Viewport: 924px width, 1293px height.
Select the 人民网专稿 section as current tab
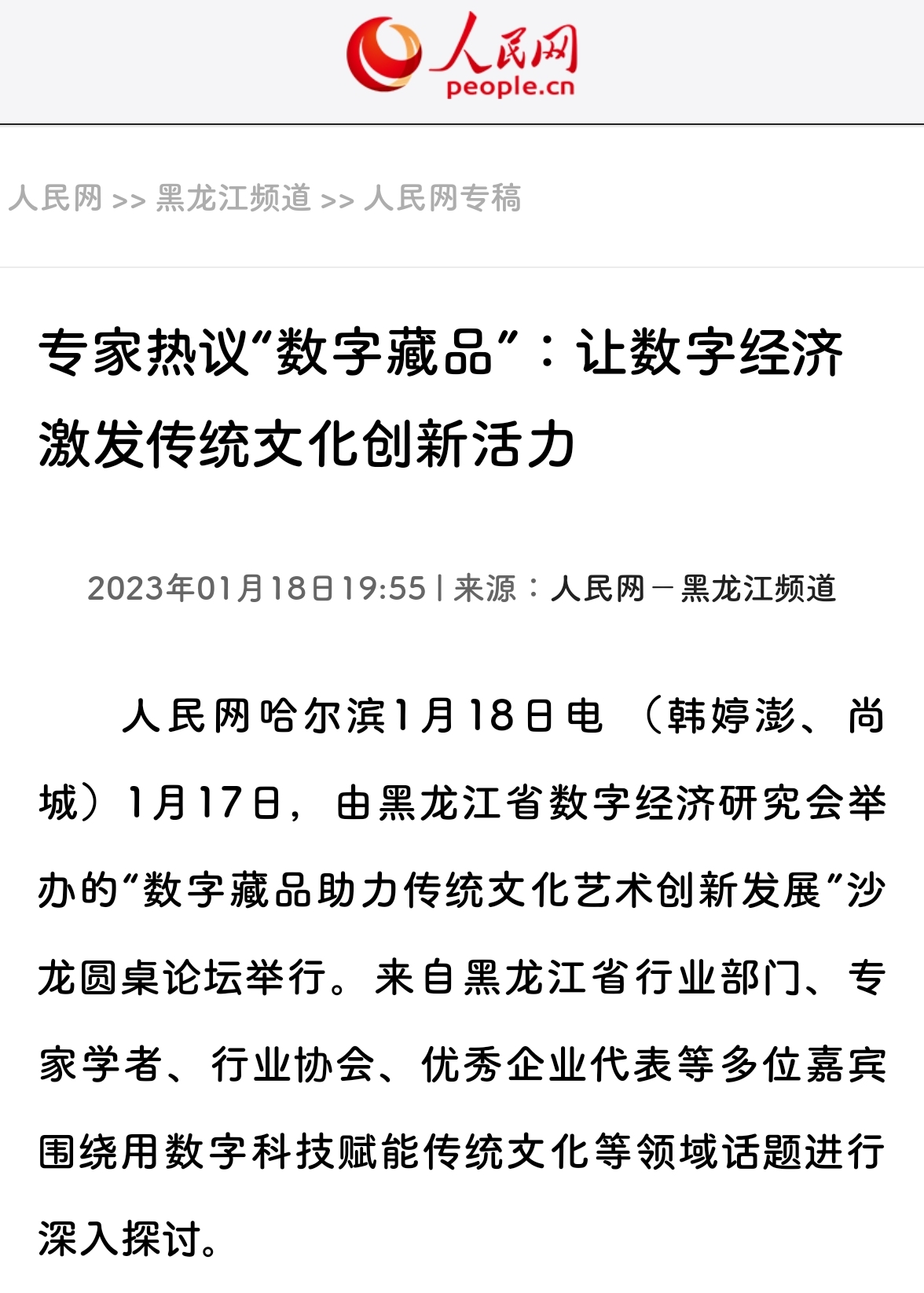445,199
